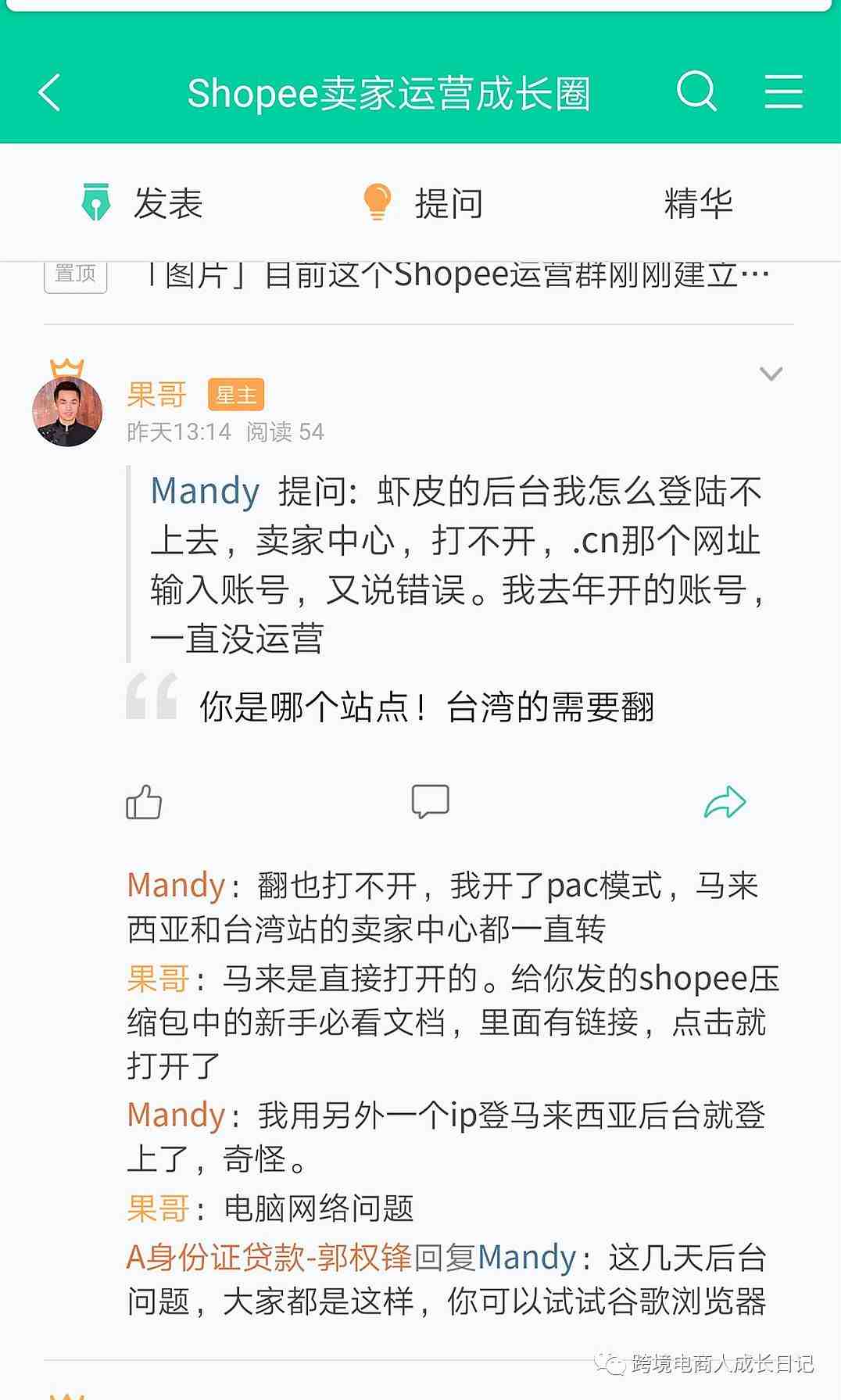Go back from Shopee卖家运营成长圈
This screenshot has height=1400, width=841.
pyautogui.click(x=49, y=93)
